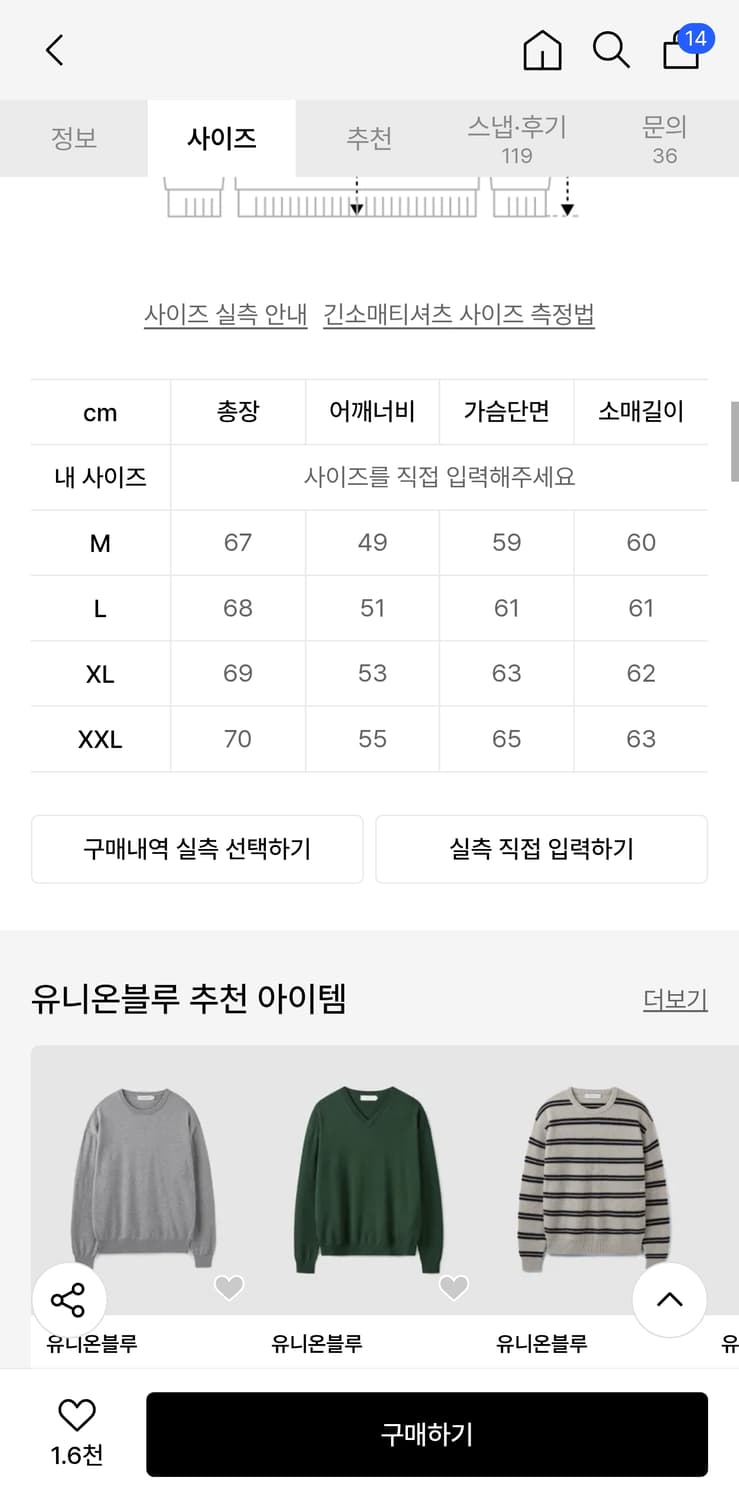Image resolution: width=739 pixels, height=1500 pixels.
Task: Like the green V-neck sweater
Action: click(454, 1290)
